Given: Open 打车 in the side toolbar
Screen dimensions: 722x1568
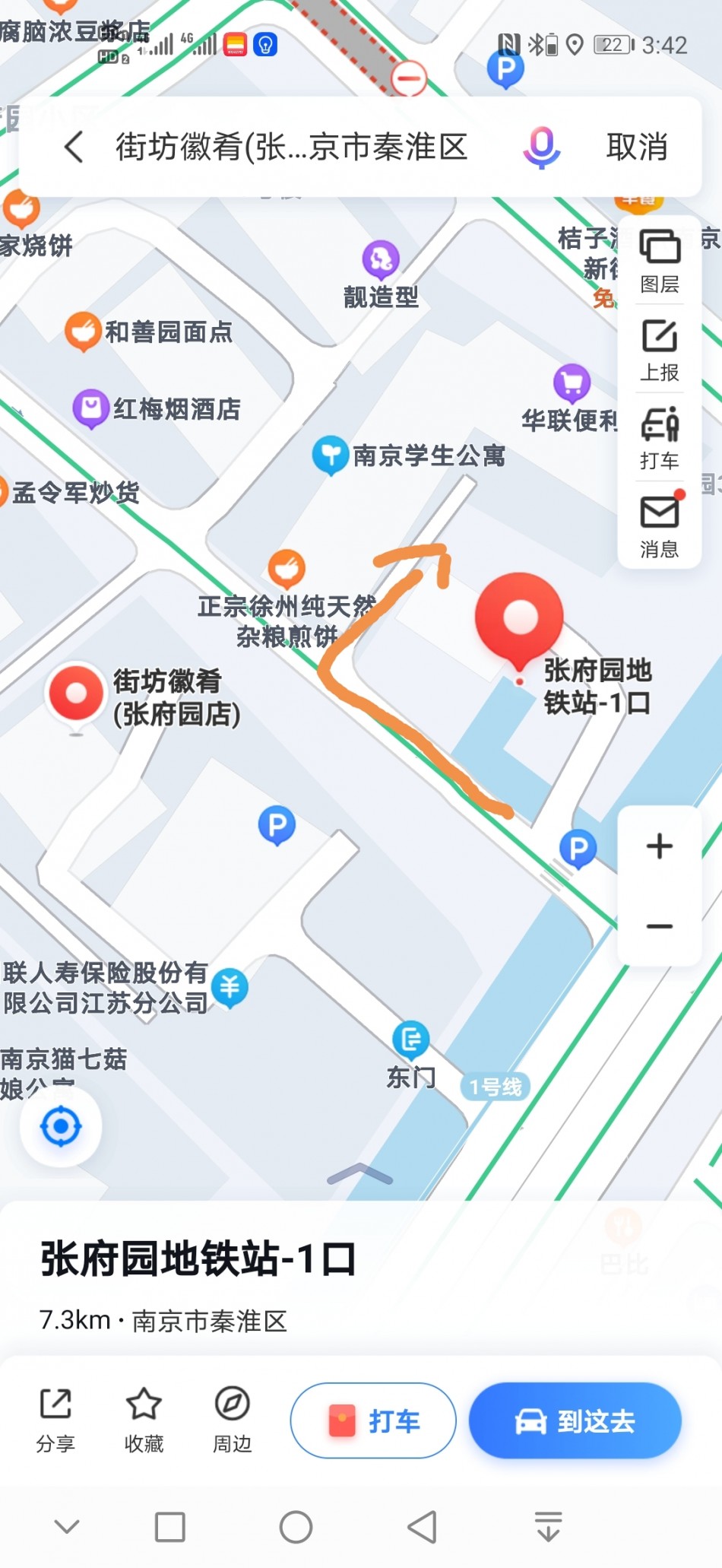Looking at the screenshot, I should pos(659,438).
